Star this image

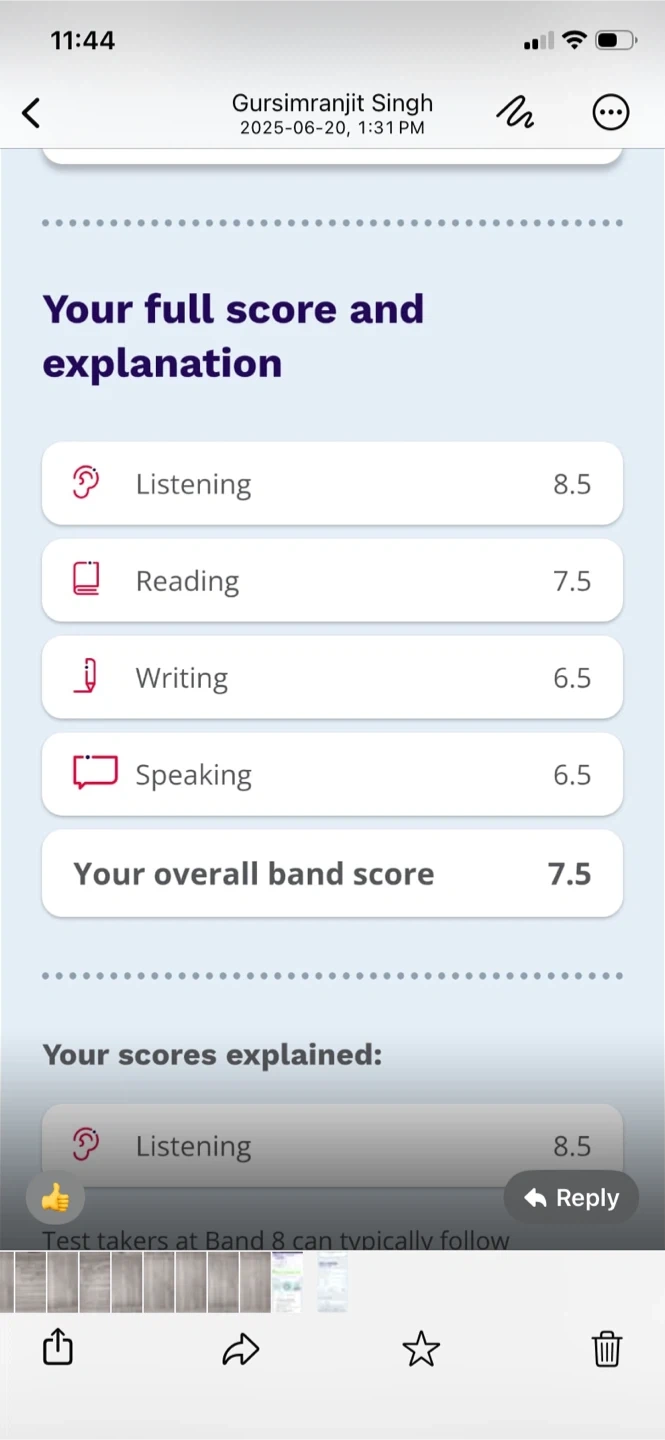coord(421,1349)
